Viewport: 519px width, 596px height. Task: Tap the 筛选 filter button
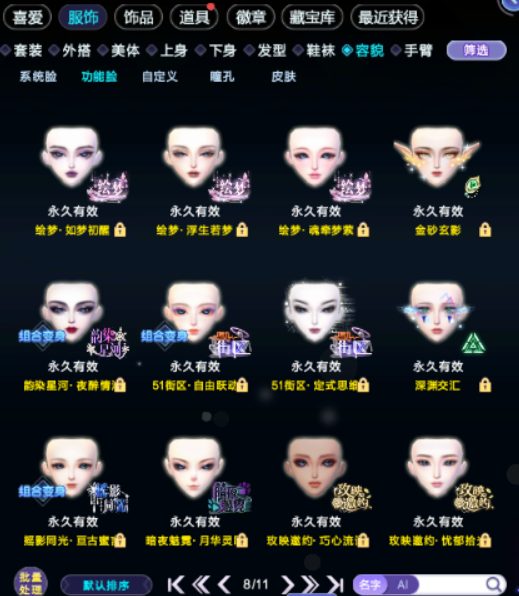476,50
